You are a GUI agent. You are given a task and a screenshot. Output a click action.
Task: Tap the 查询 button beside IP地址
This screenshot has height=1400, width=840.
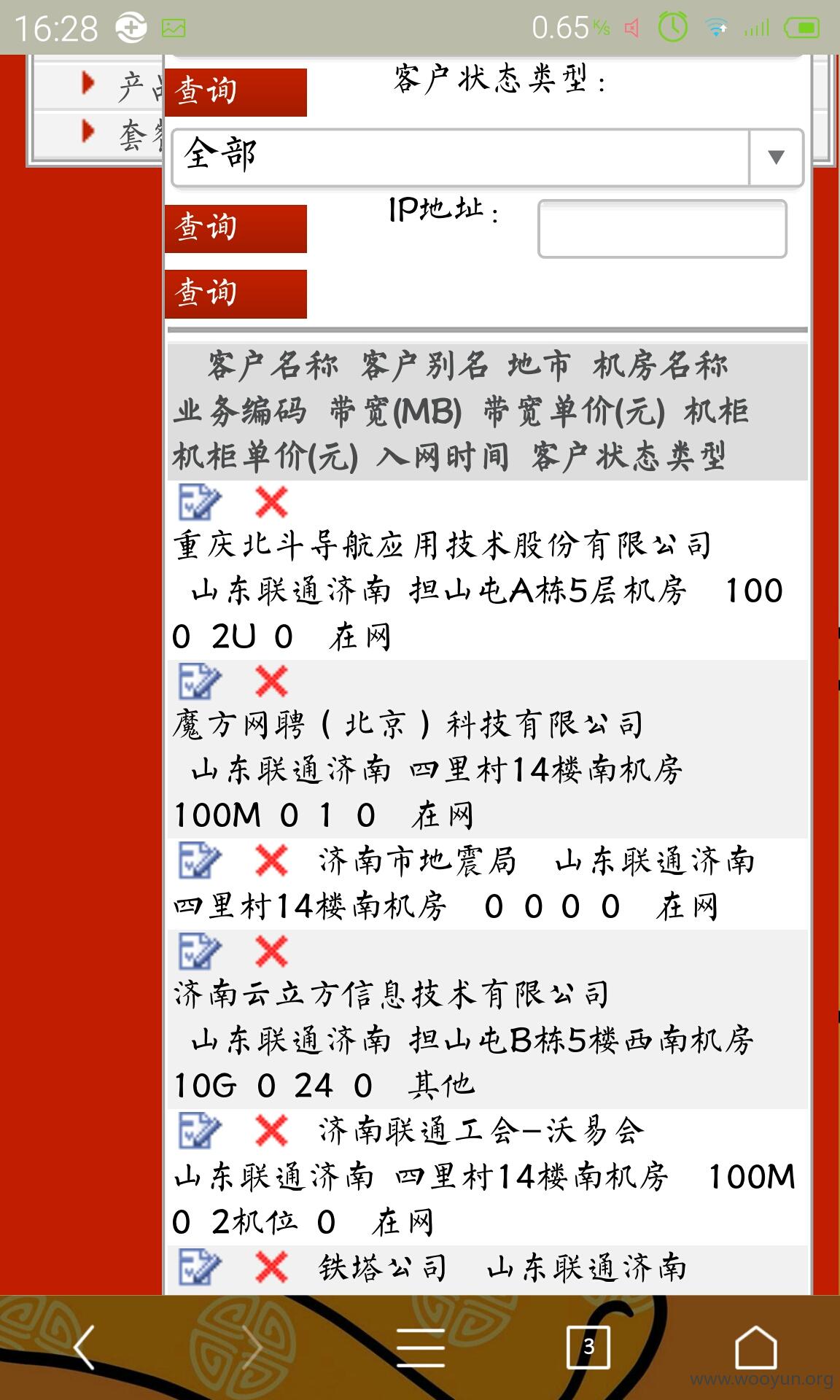click(x=236, y=229)
